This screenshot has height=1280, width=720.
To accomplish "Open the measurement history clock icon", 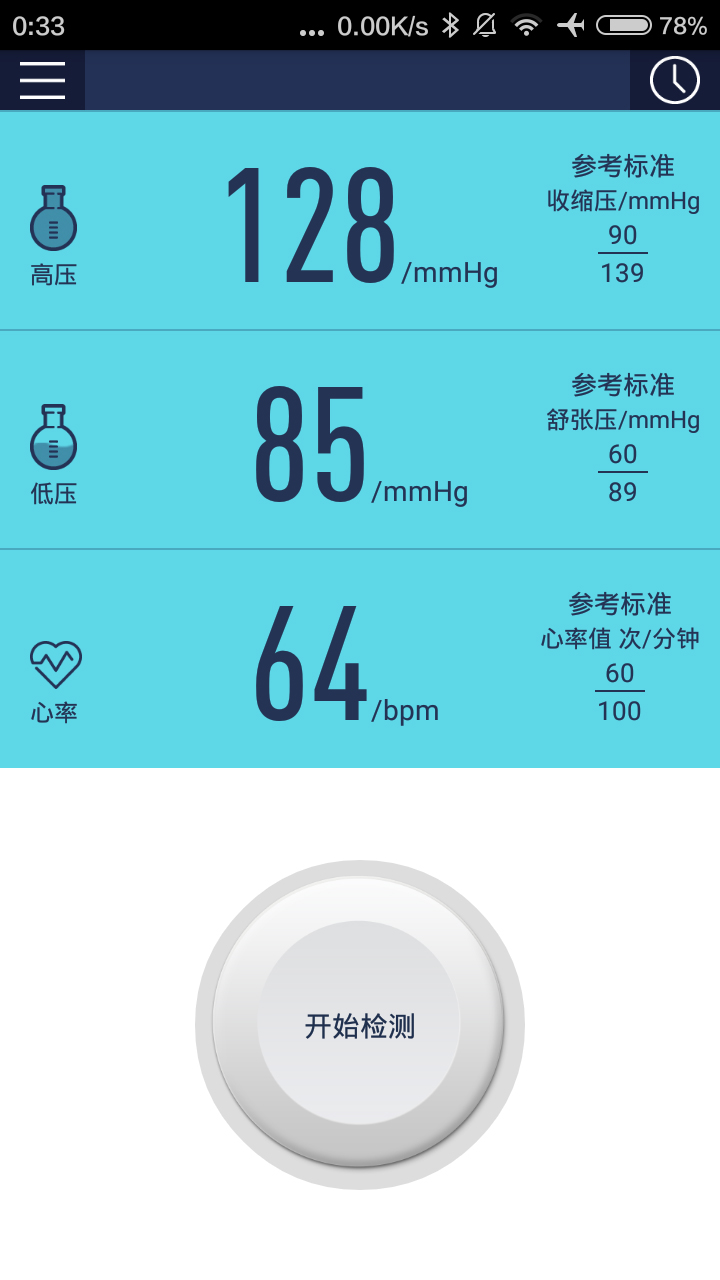I will coord(676,80).
